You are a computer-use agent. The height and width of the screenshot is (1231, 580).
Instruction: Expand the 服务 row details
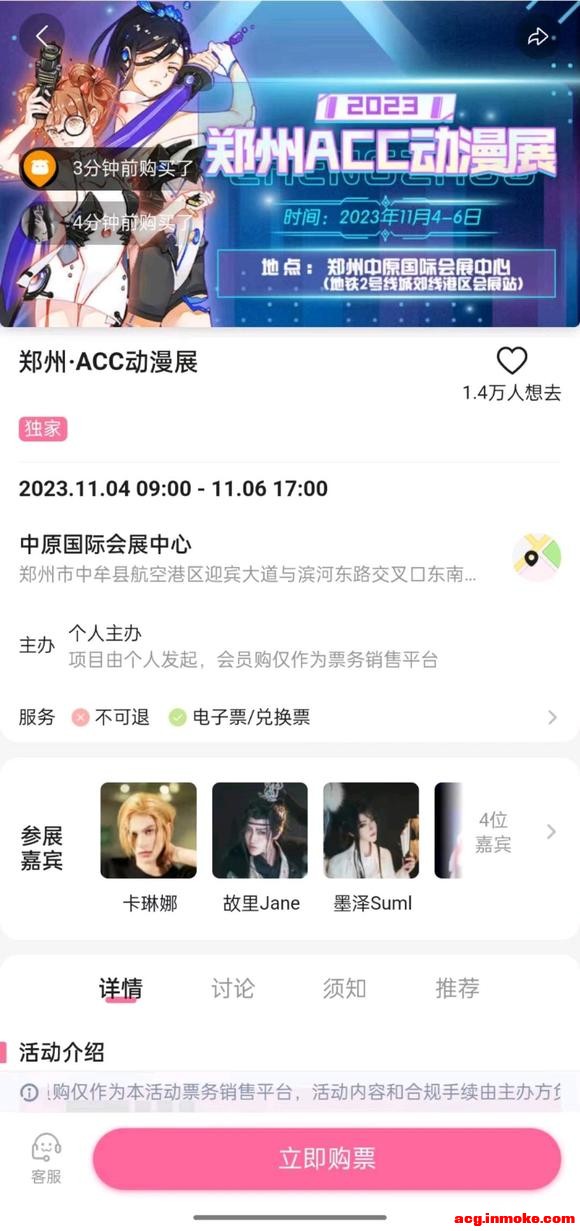(x=289, y=717)
